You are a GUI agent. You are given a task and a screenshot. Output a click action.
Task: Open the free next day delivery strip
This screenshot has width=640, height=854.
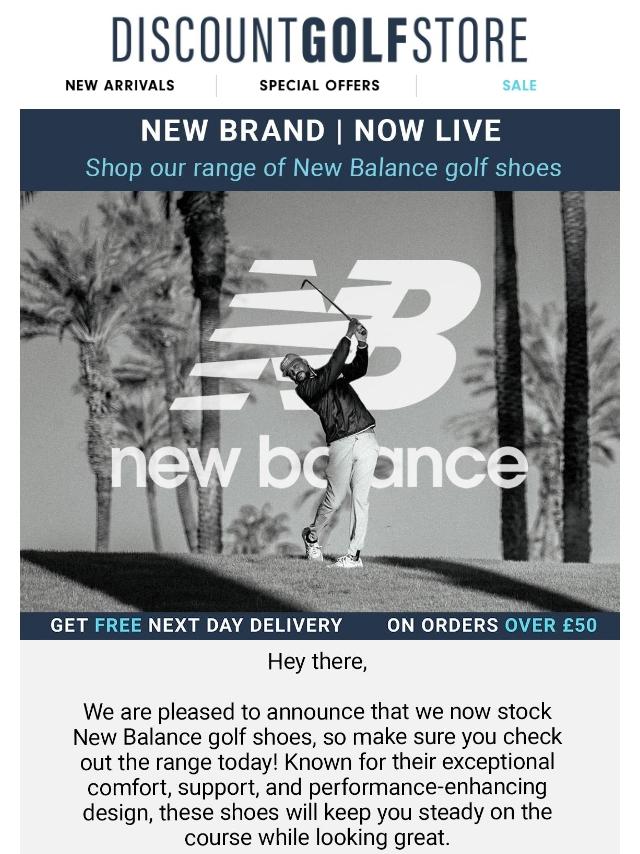pyautogui.click(x=320, y=626)
